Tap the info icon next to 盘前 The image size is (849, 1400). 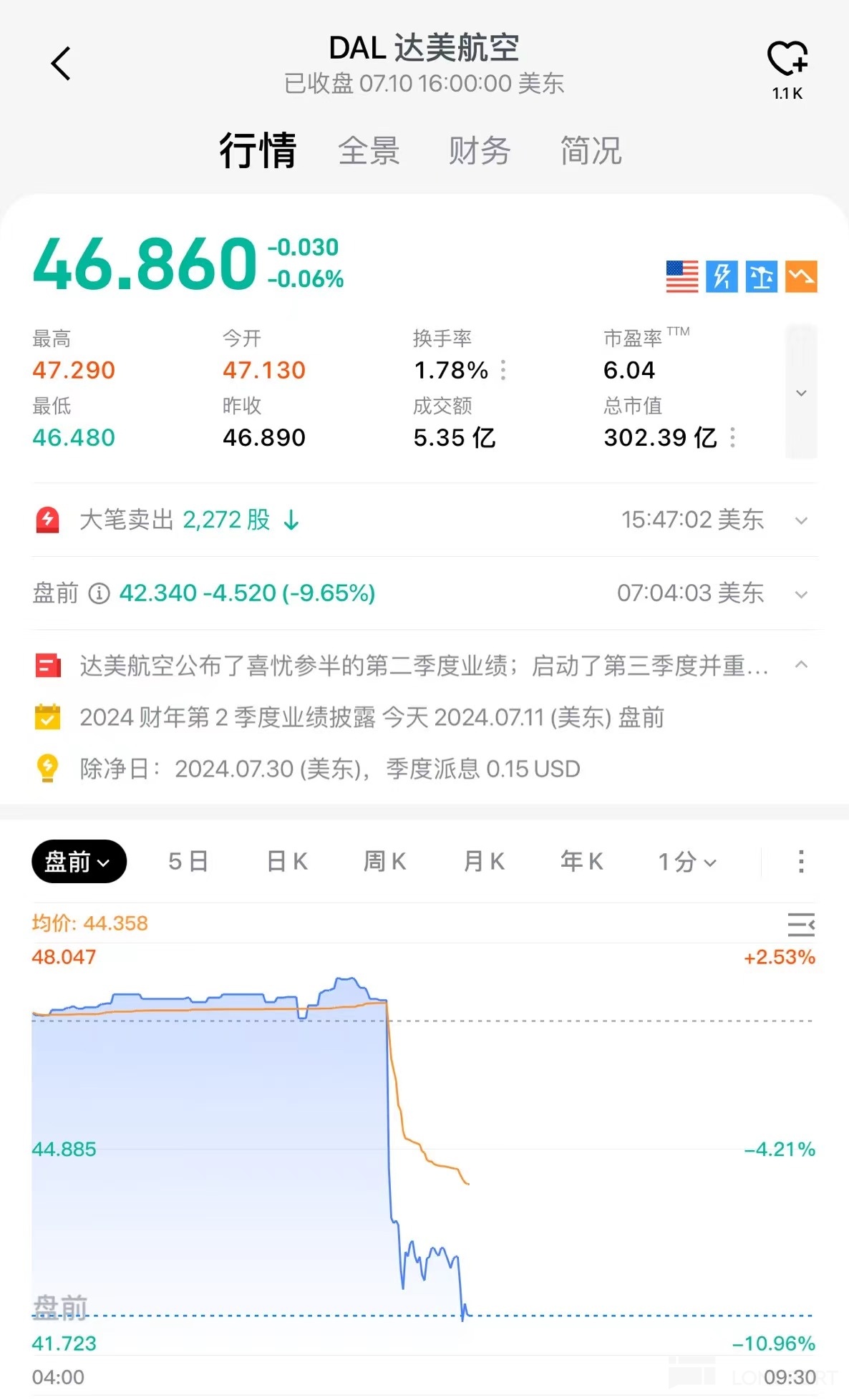click(99, 593)
